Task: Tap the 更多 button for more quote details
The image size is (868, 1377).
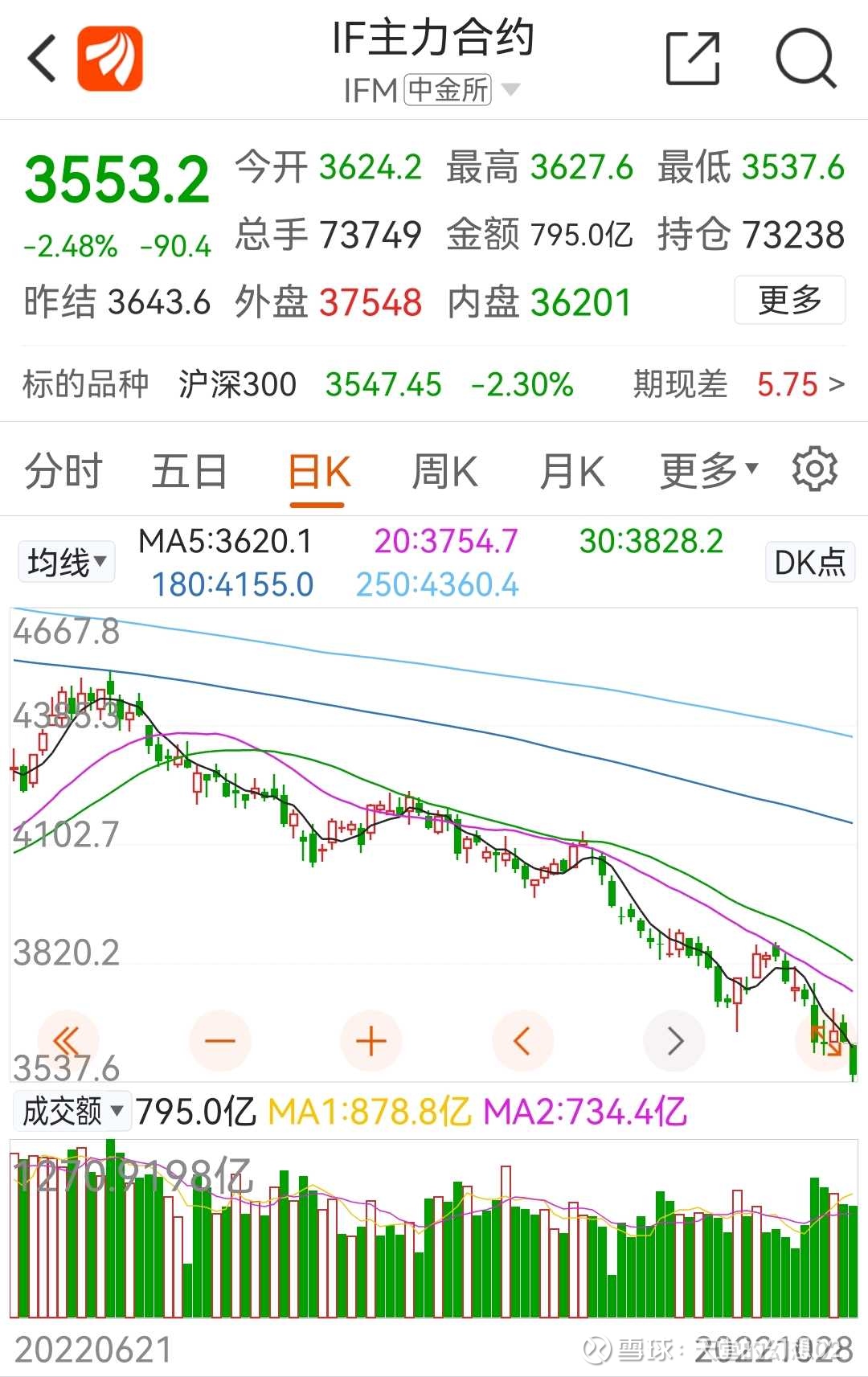Action: pyautogui.click(x=789, y=301)
